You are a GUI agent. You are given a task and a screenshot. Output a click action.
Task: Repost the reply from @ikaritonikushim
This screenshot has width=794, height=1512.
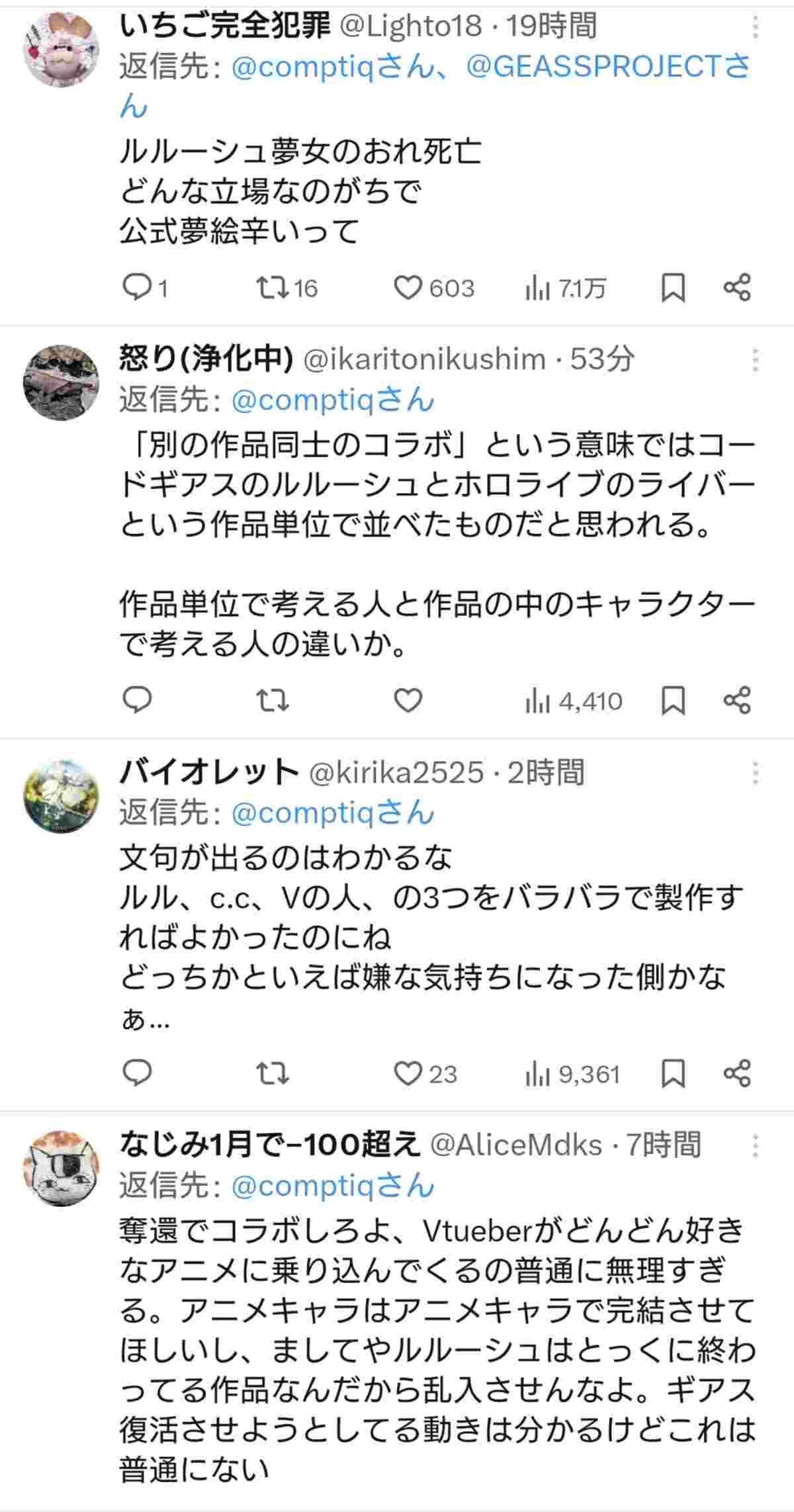coord(272,701)
